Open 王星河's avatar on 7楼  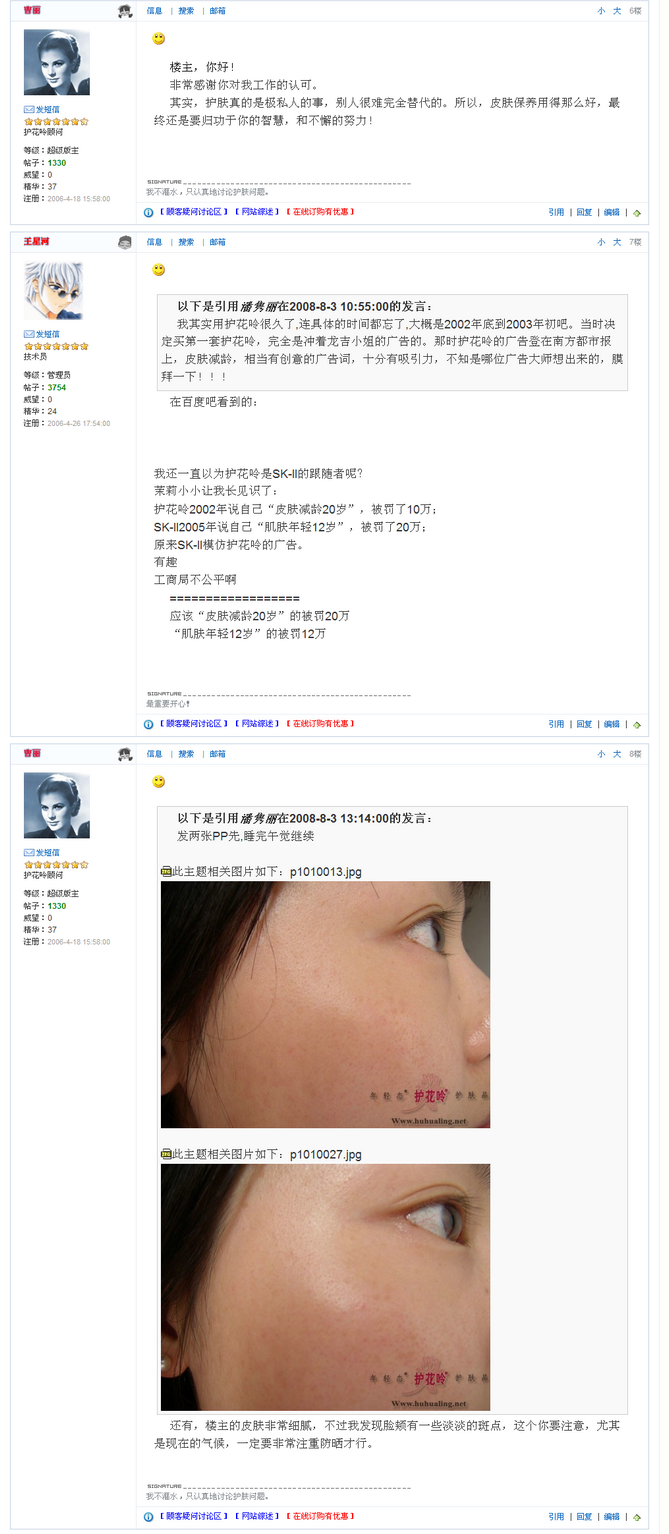coord(53,291)
